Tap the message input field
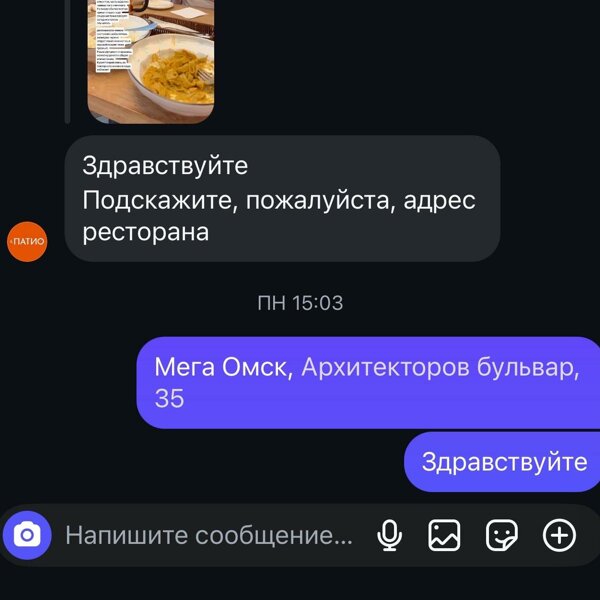The width and height of the screenshot is (600, 600). (210, 536)
